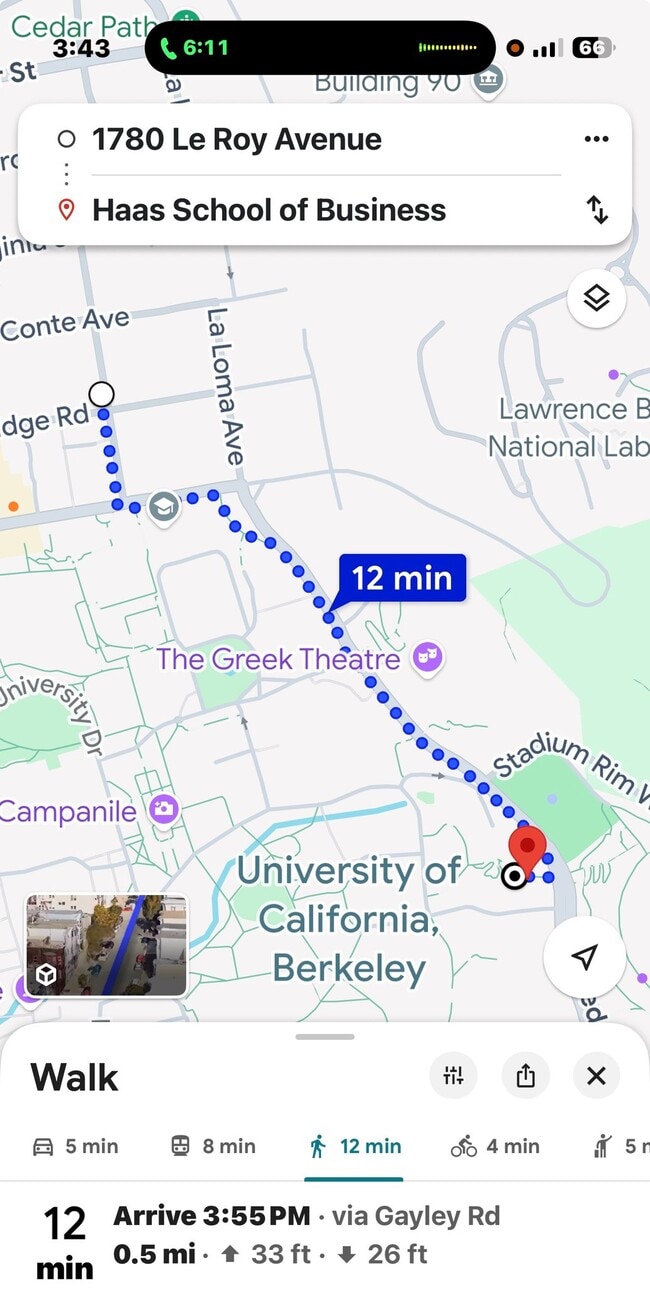Select the 12 min walking tab
The image size is (650, 1289).
[x=355, y=1147]
